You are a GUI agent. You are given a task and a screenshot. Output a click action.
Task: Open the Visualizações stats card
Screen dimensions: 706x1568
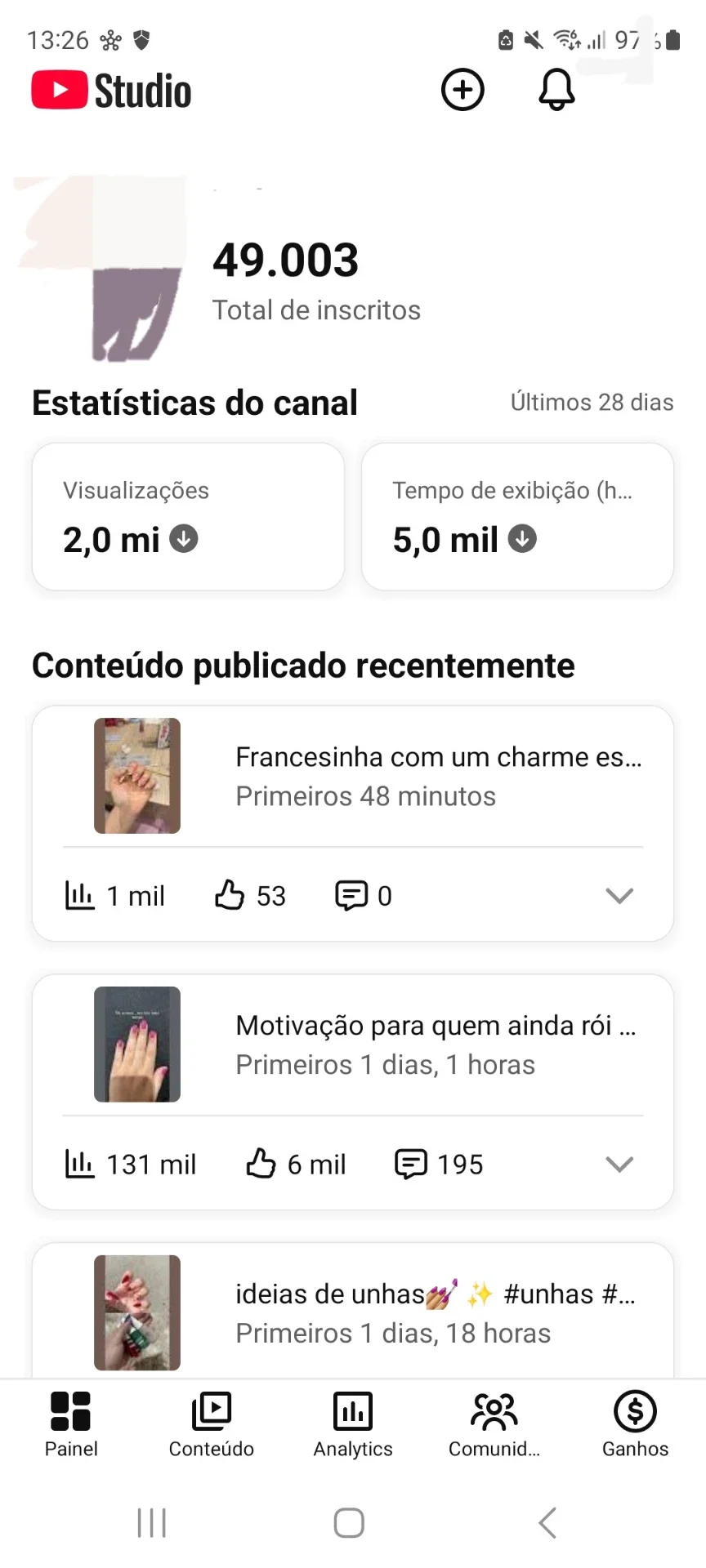pos(188,517)
